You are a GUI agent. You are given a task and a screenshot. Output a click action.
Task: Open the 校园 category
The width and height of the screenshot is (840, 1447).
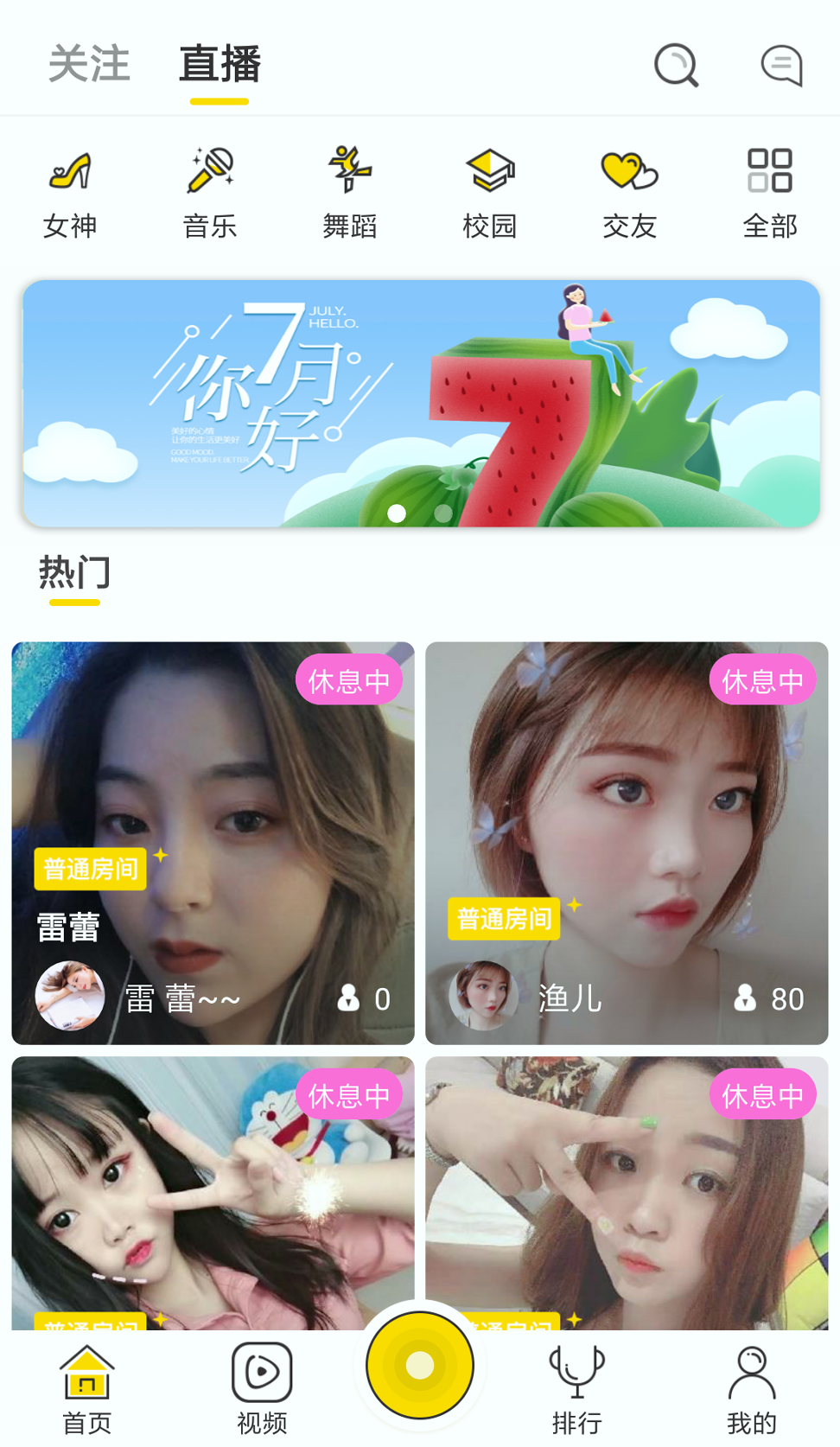click(x=490, y=194)
